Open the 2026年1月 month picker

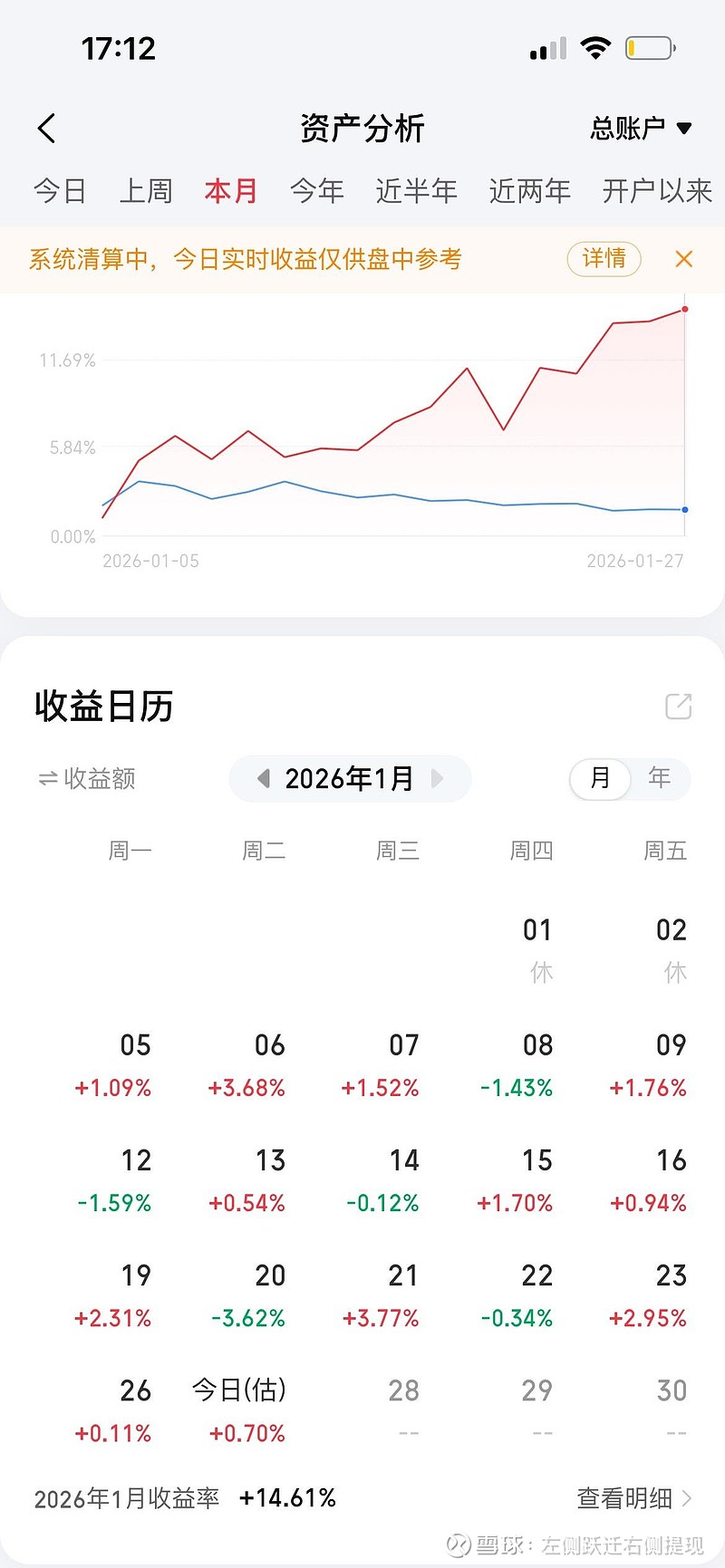pos(350,779)
